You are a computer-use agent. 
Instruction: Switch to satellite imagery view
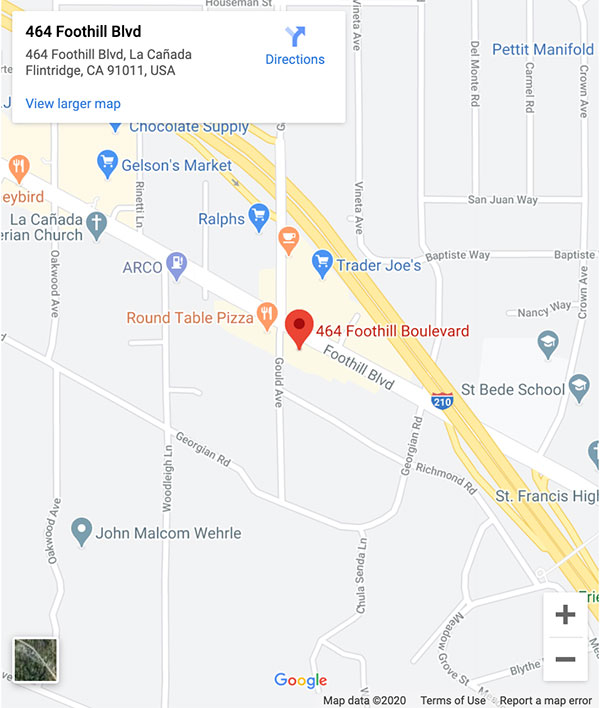pyautogui.click(x=35, y=660)
